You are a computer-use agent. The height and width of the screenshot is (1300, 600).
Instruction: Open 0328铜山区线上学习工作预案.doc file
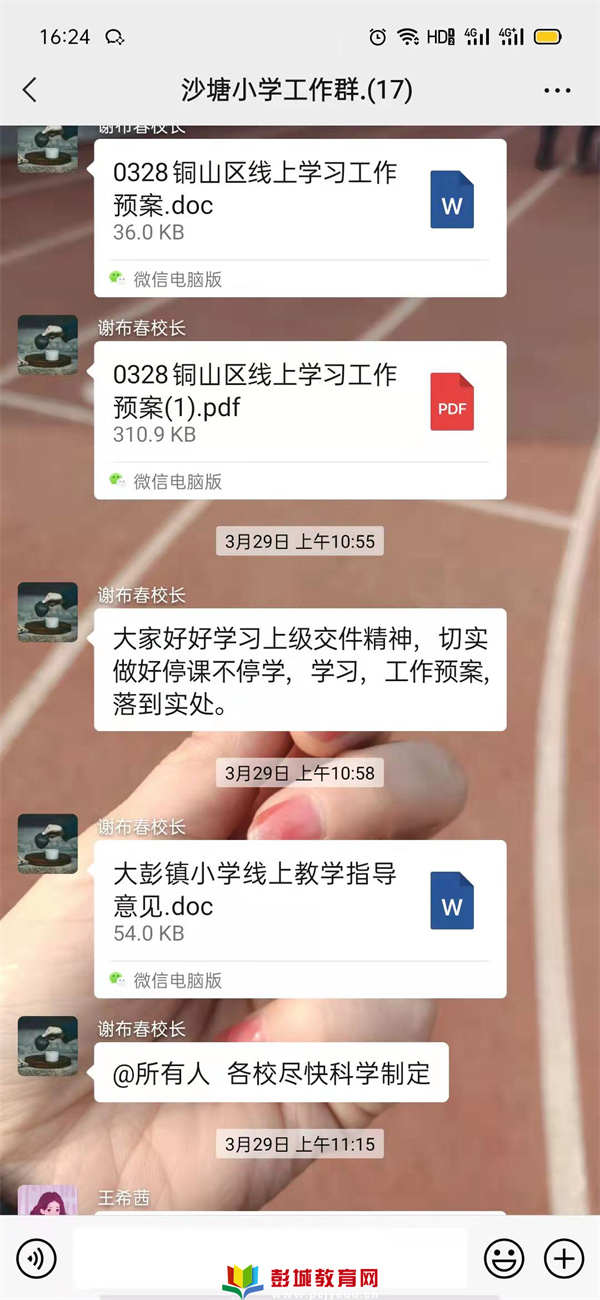(x=300, y=200)
